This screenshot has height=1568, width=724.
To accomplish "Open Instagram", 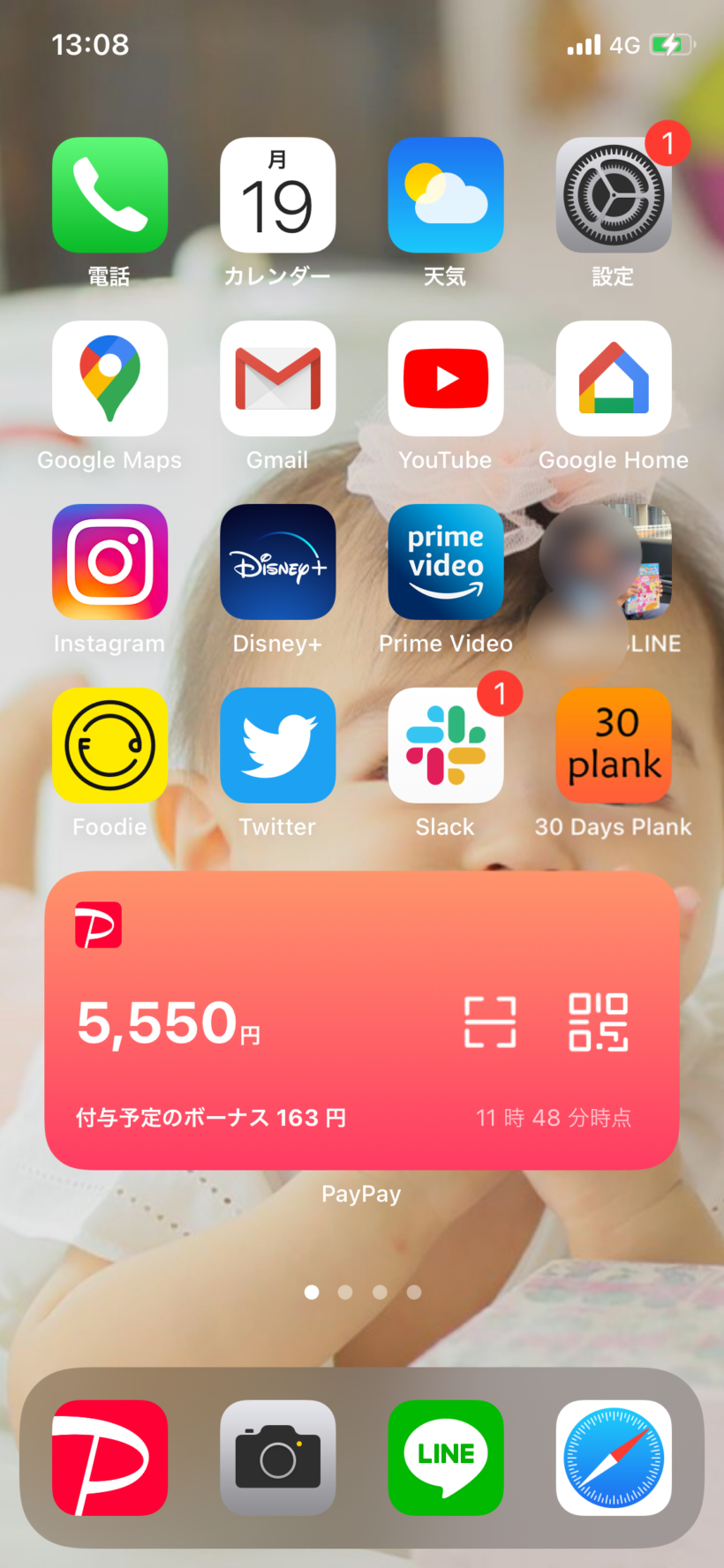I will click(109, 562).
